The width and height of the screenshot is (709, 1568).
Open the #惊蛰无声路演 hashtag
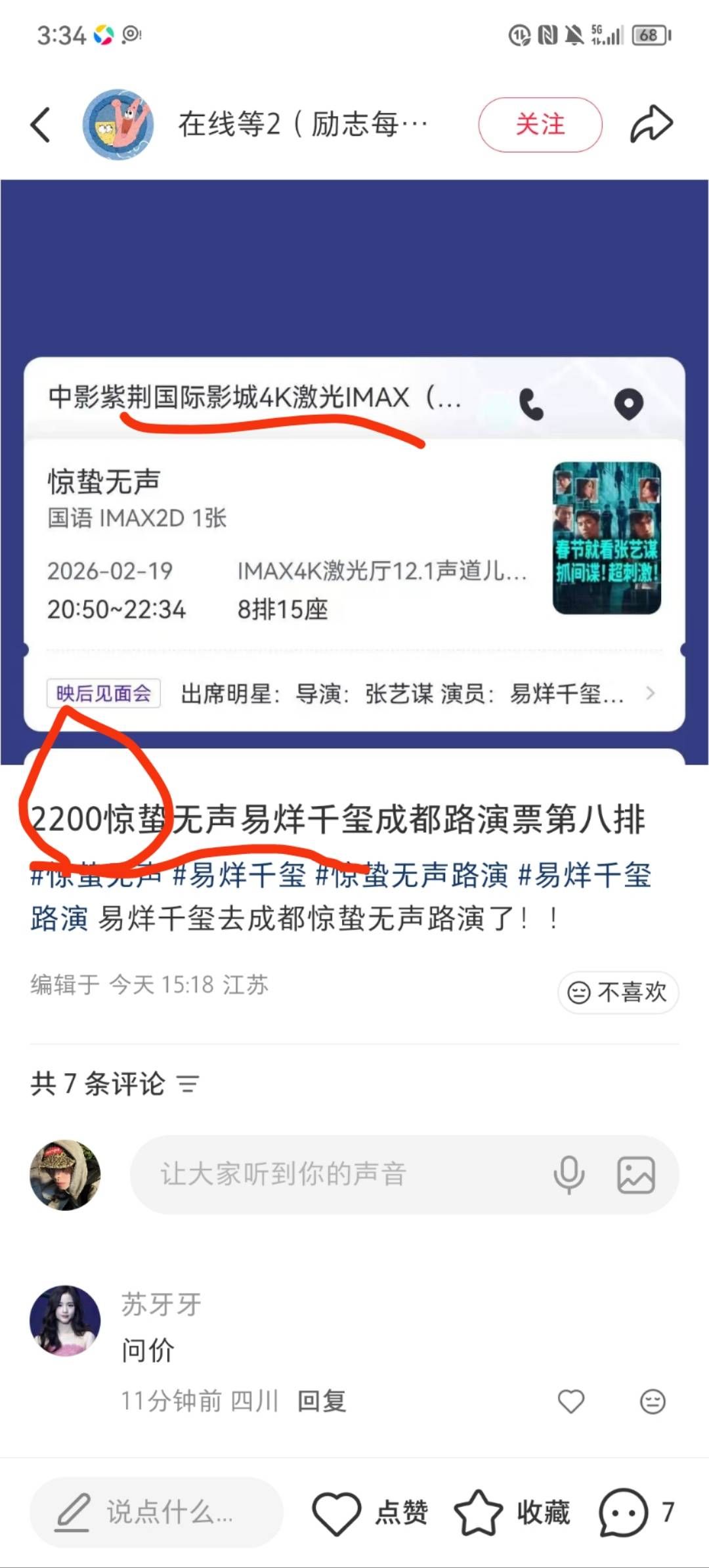[412, 876]
